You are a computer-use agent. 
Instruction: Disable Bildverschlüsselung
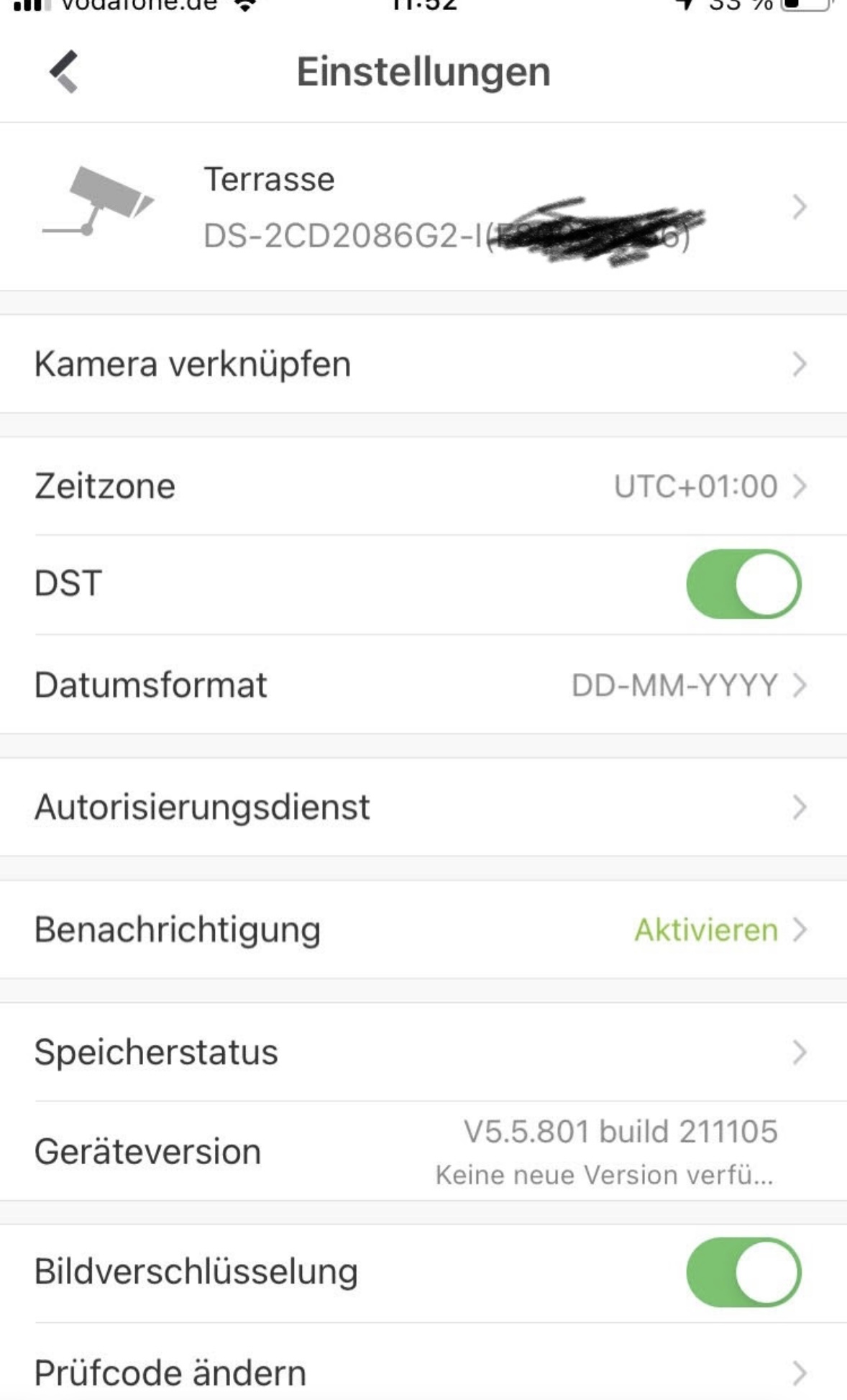pyautogui.click(x=743, y=1271)
